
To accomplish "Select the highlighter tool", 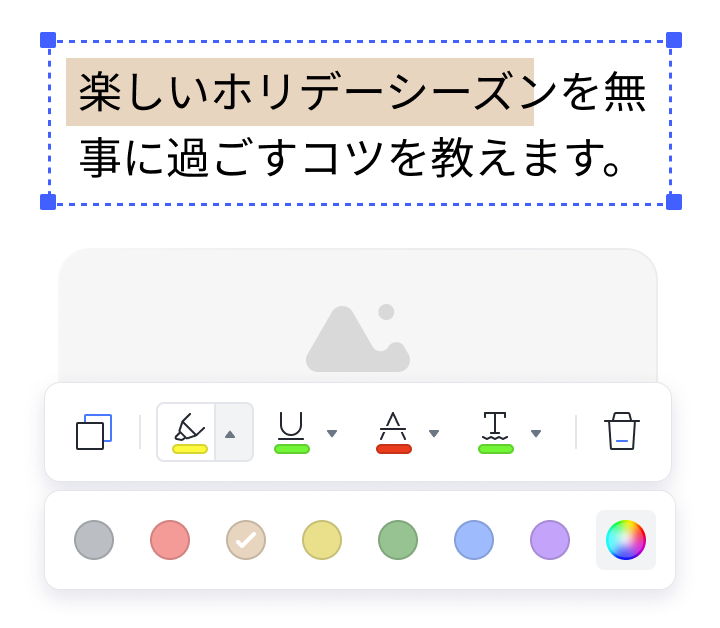I will point(189,432).
